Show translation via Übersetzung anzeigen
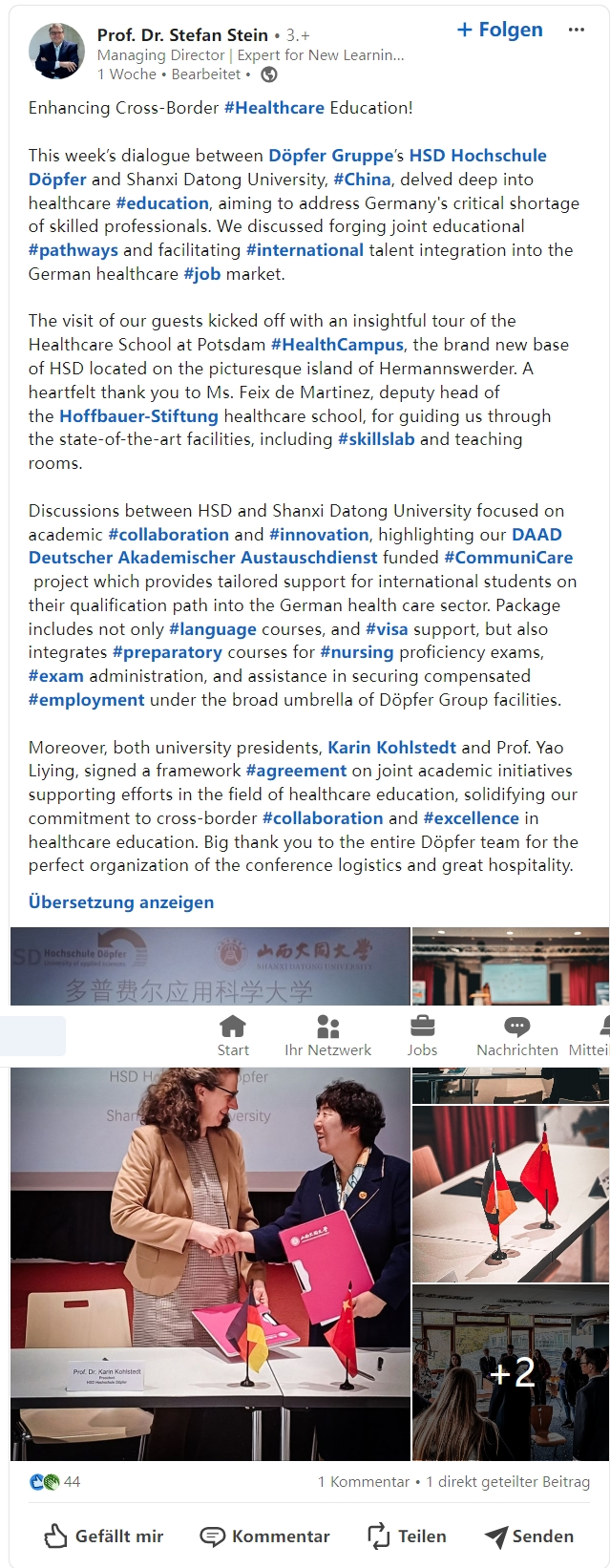The width and height of the screenshot is (610, 1568). point(121,902)
